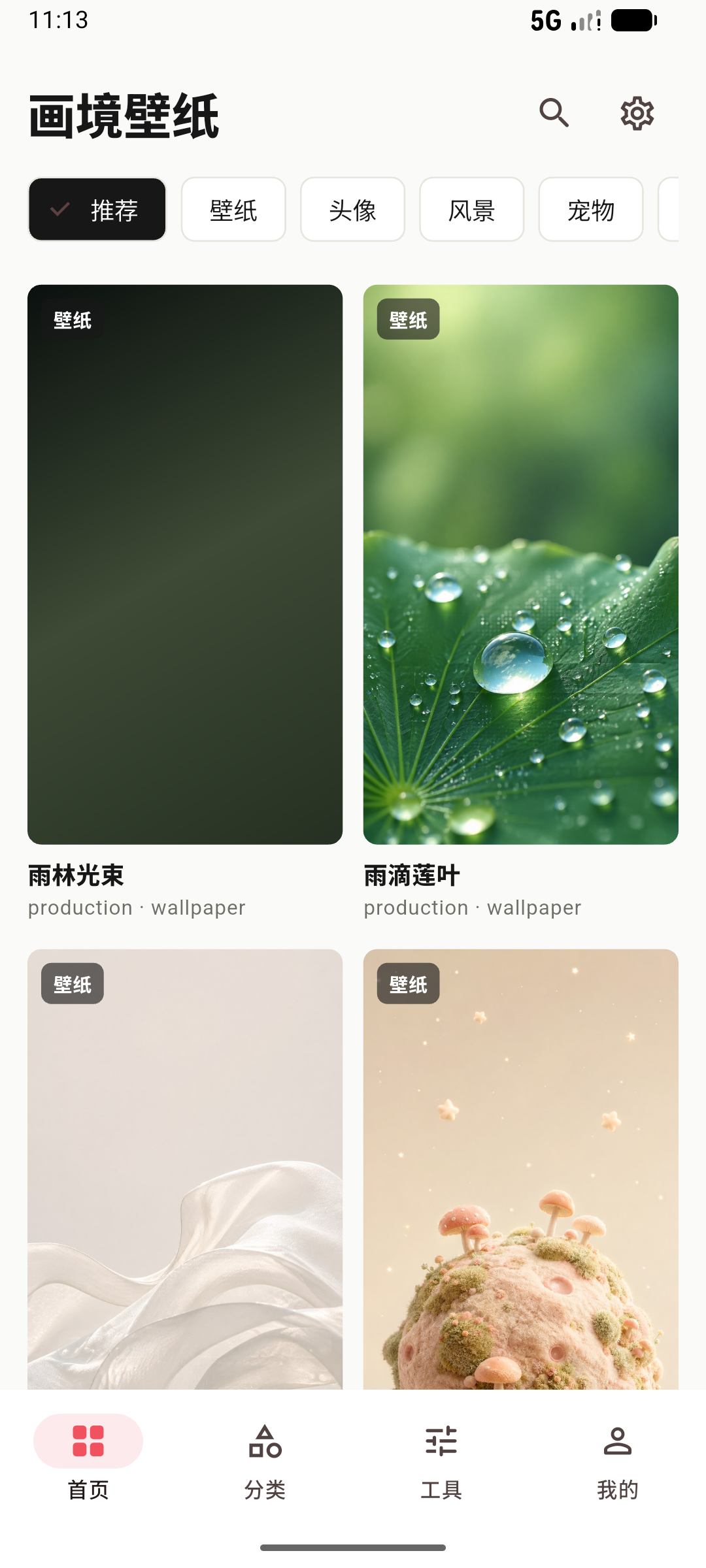Open the settings gear icon
The image size is (706, 1568).
[636, 112]
